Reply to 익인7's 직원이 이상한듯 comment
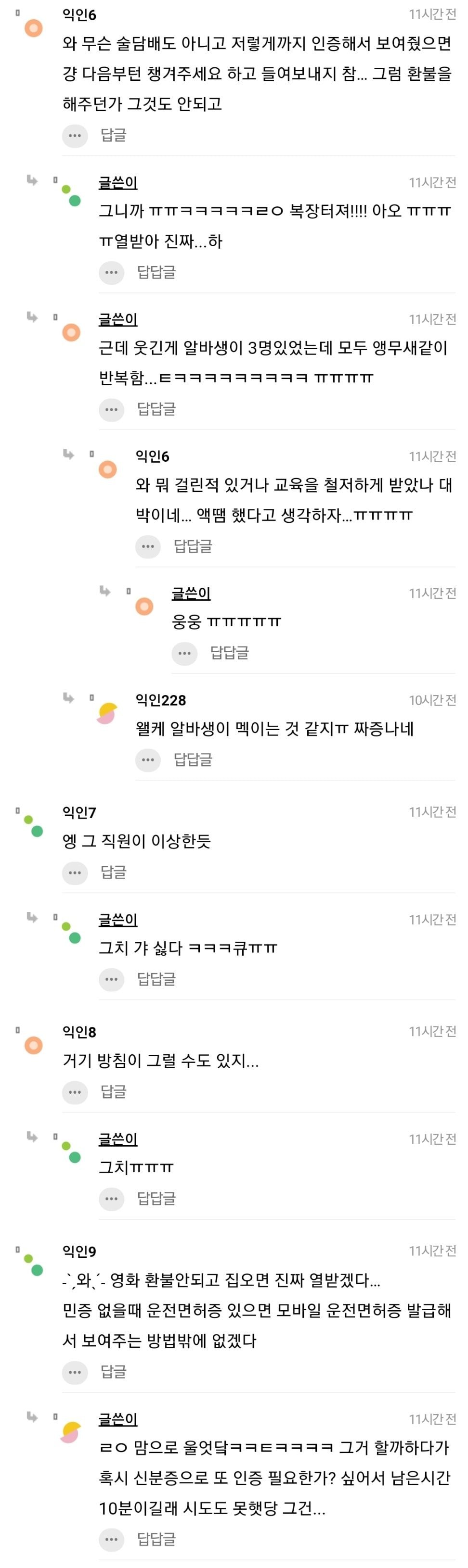This screenshot has width=468, height=1568. click(x=113, y=873)
